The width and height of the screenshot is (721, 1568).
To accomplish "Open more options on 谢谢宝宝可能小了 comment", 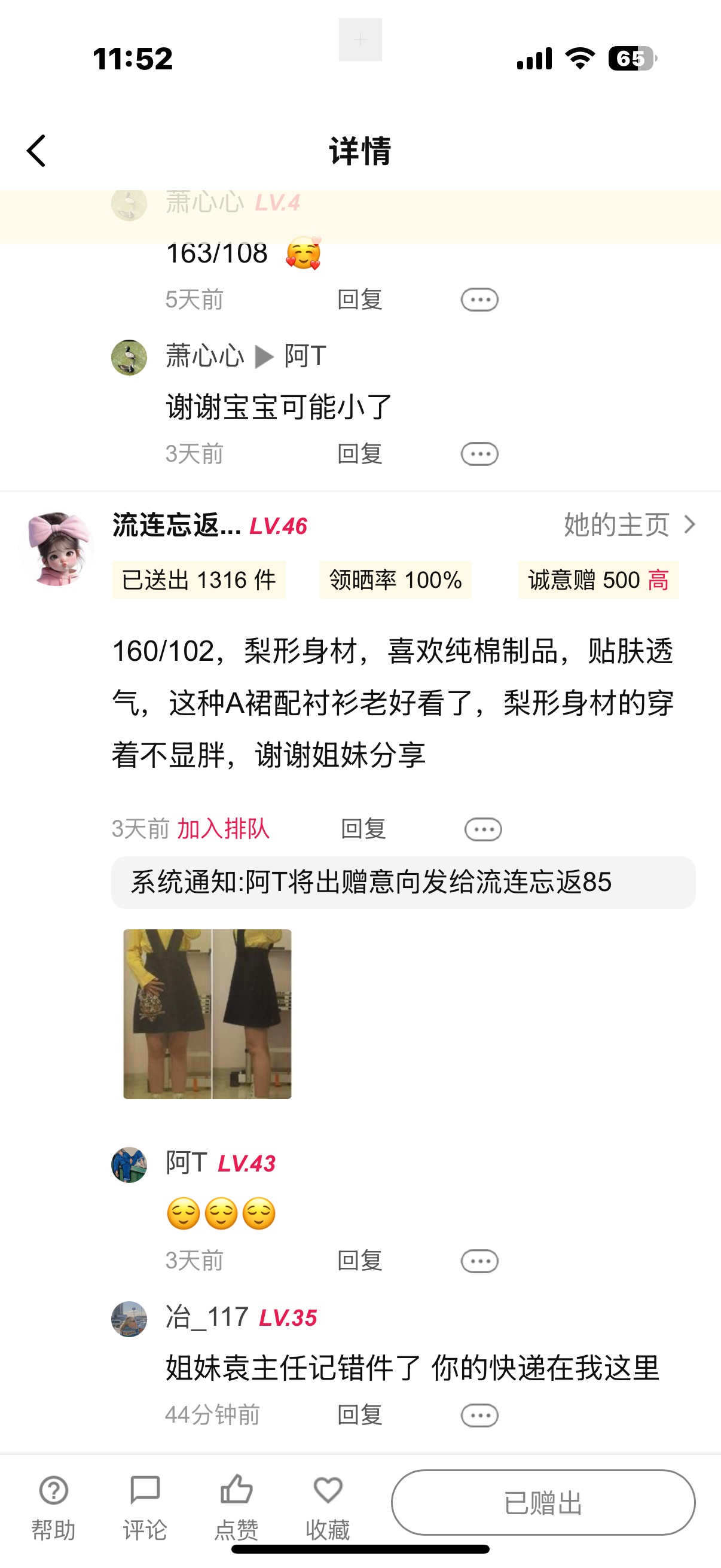I will [479, 454].
